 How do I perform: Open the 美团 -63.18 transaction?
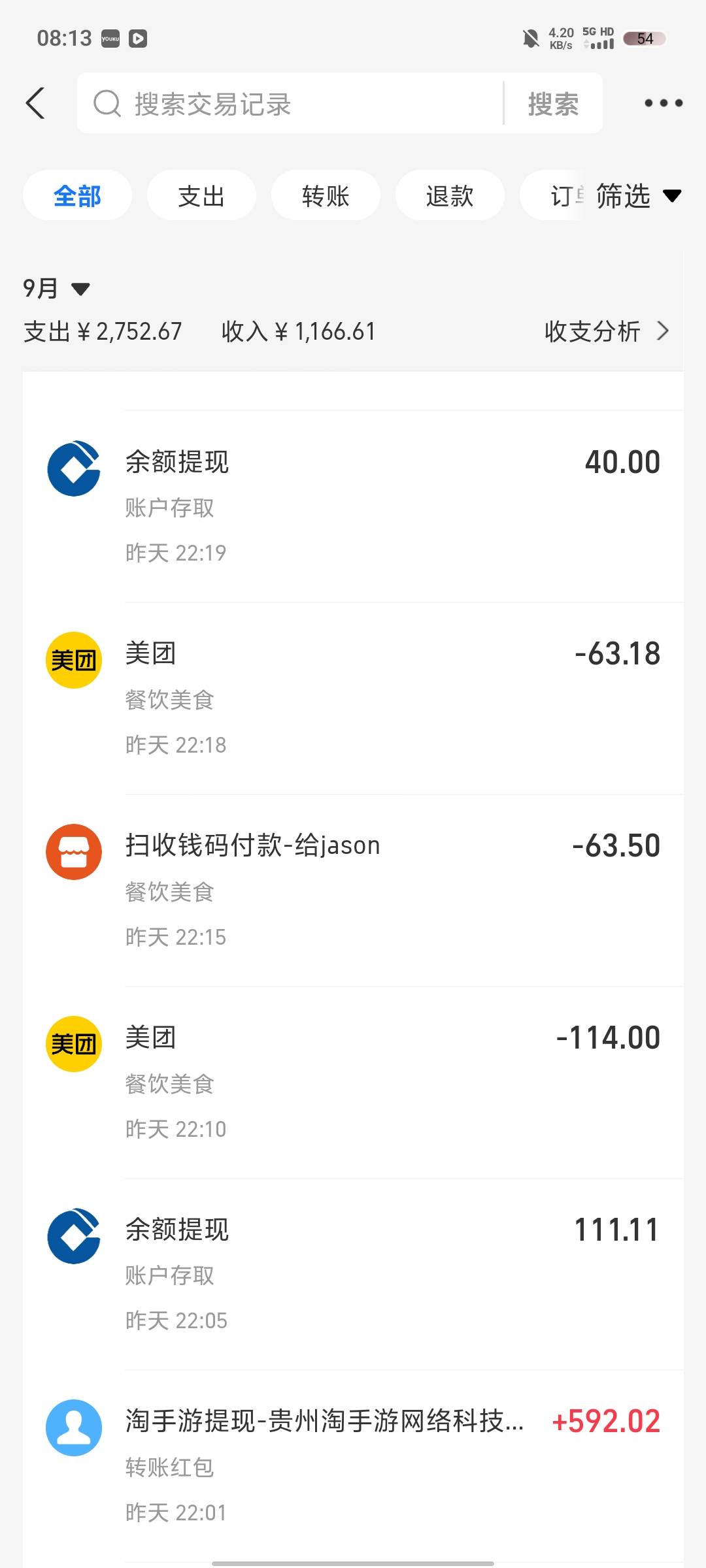pos(353,698)
